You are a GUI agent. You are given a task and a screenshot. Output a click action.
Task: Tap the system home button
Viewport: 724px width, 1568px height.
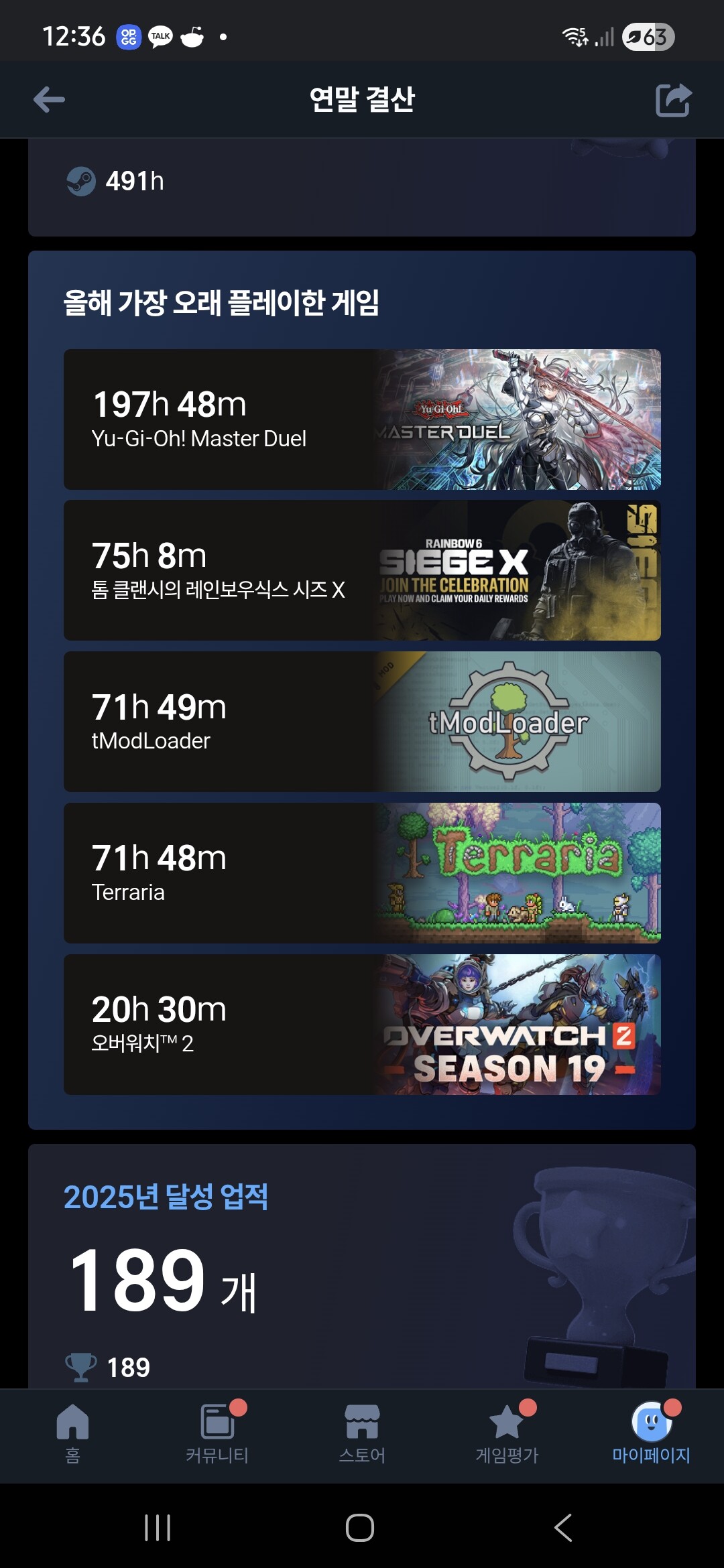(x=360, y=1528)
